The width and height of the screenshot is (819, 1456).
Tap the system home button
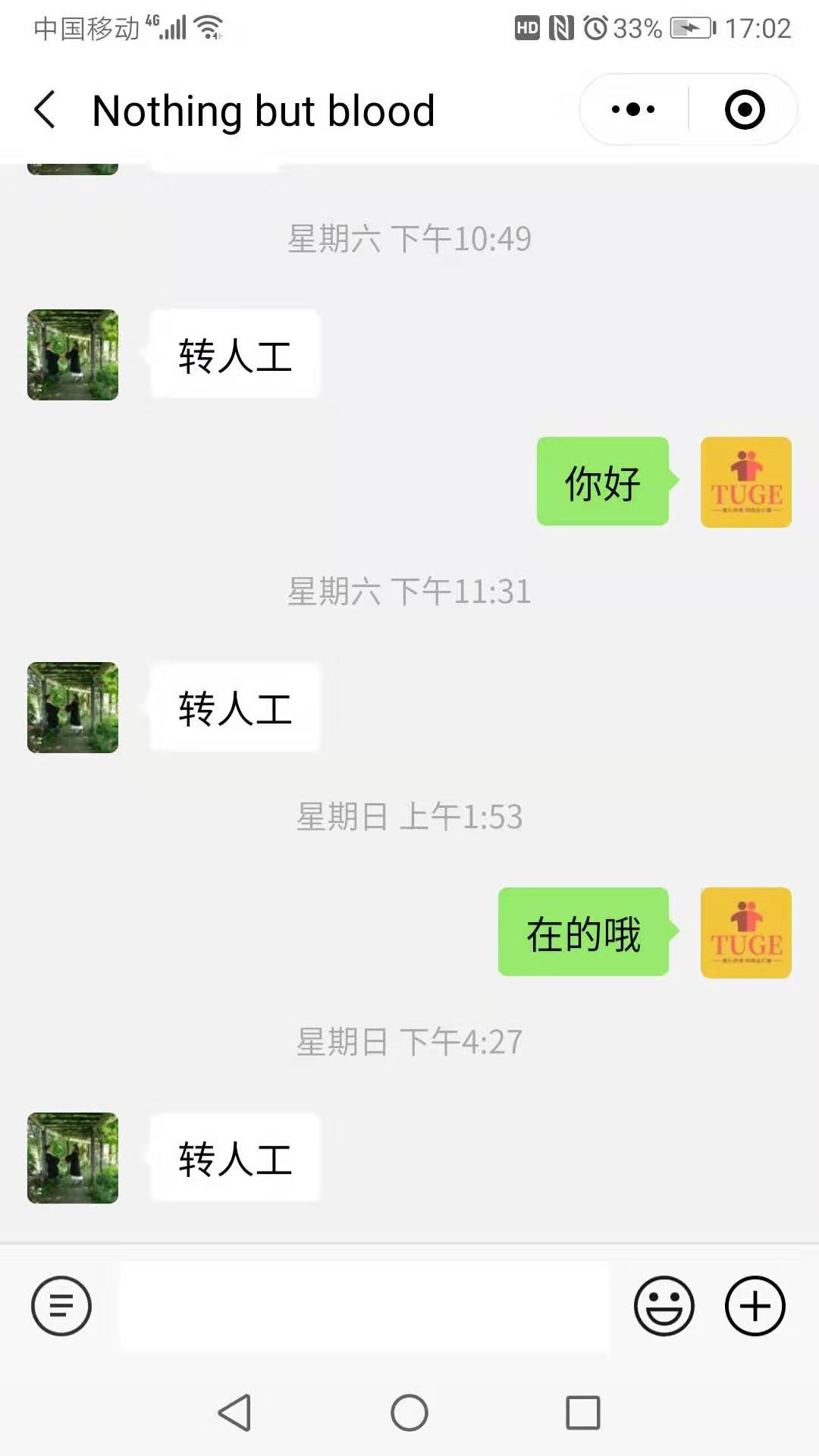pyautogui.click(x=409, y=1413)
